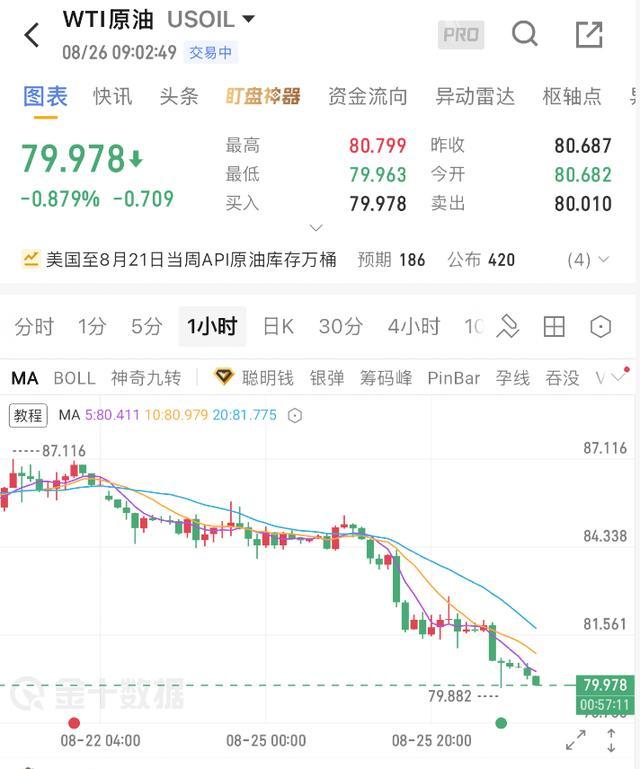Go back using the top-left arrow

[32, 35]
